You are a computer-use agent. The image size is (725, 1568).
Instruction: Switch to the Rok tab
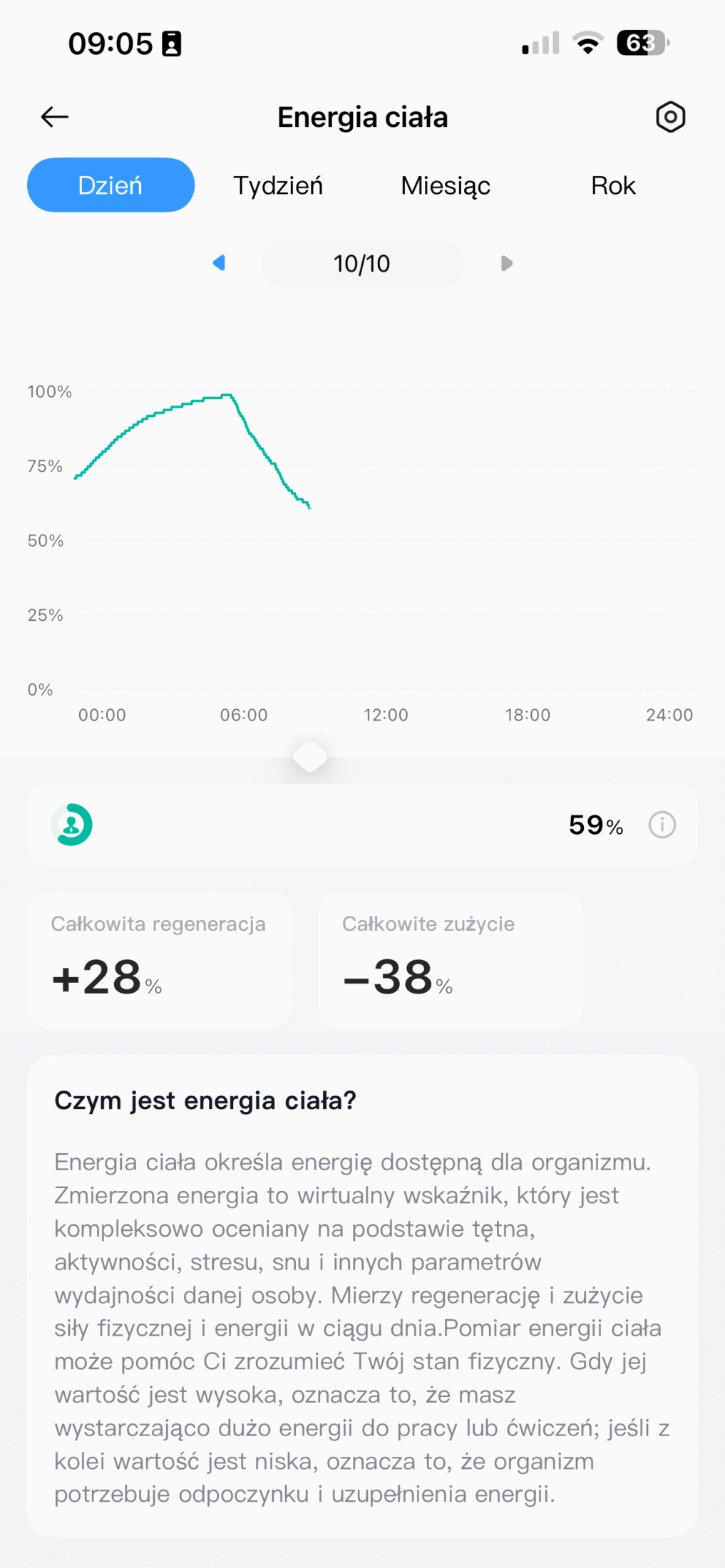click(612, 185)
